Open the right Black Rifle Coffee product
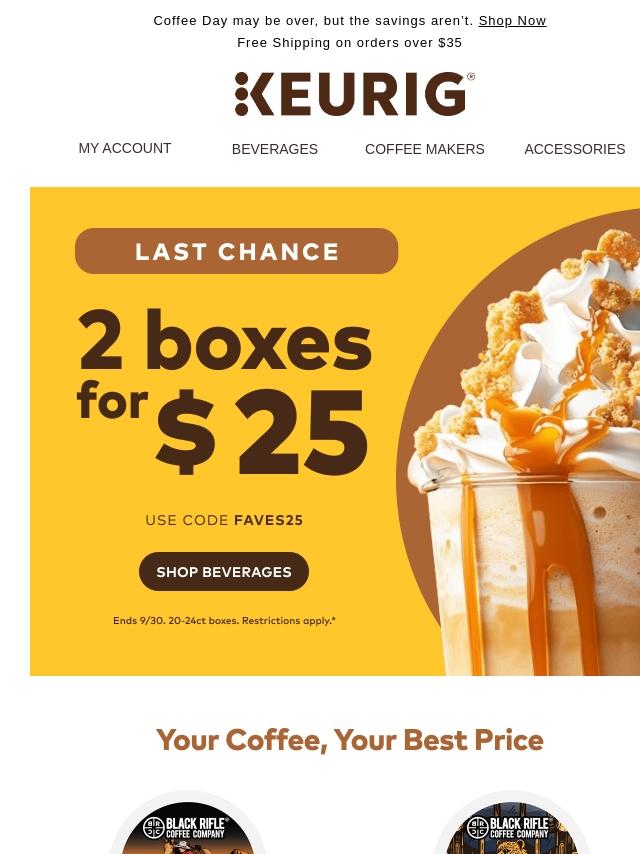The image size is (640, 854). coord(511,828)
